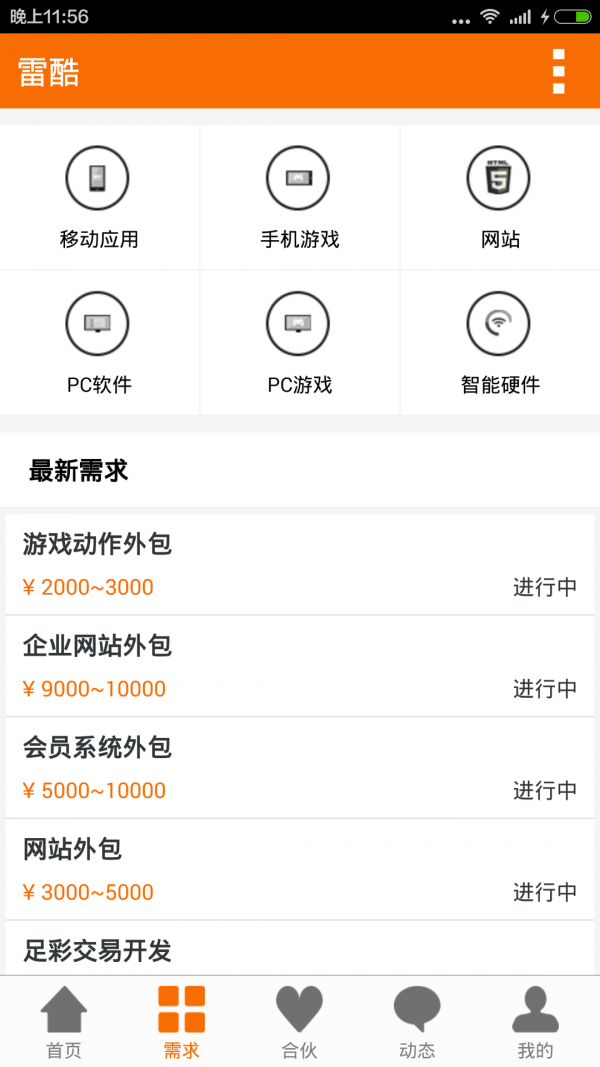Open the PC游戏 category
Viewport: 600px width, 1067px height.
[x=299, y=342]
